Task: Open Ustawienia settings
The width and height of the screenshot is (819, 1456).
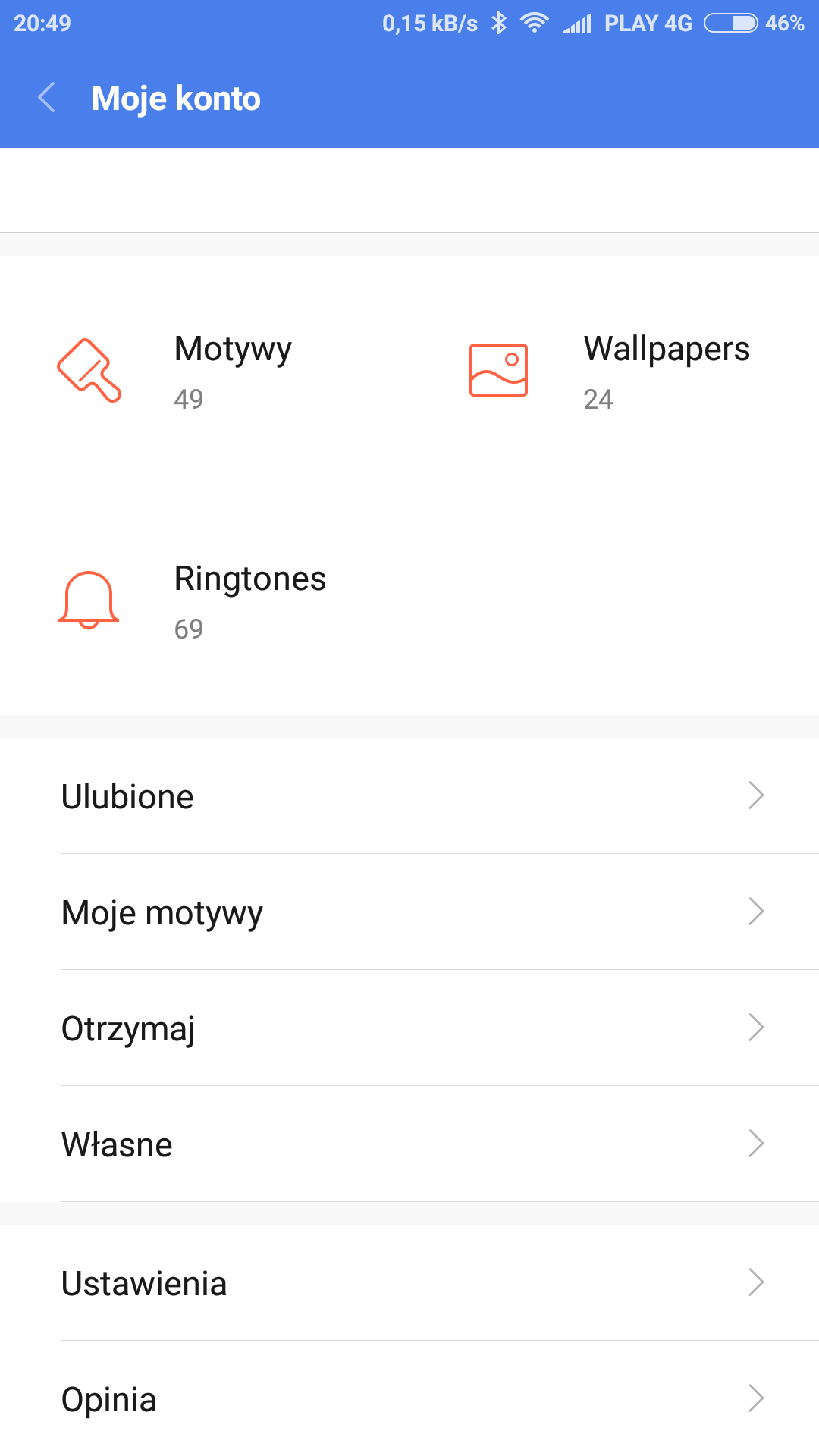Action: pyautogui.click(x=409, y=1283)
